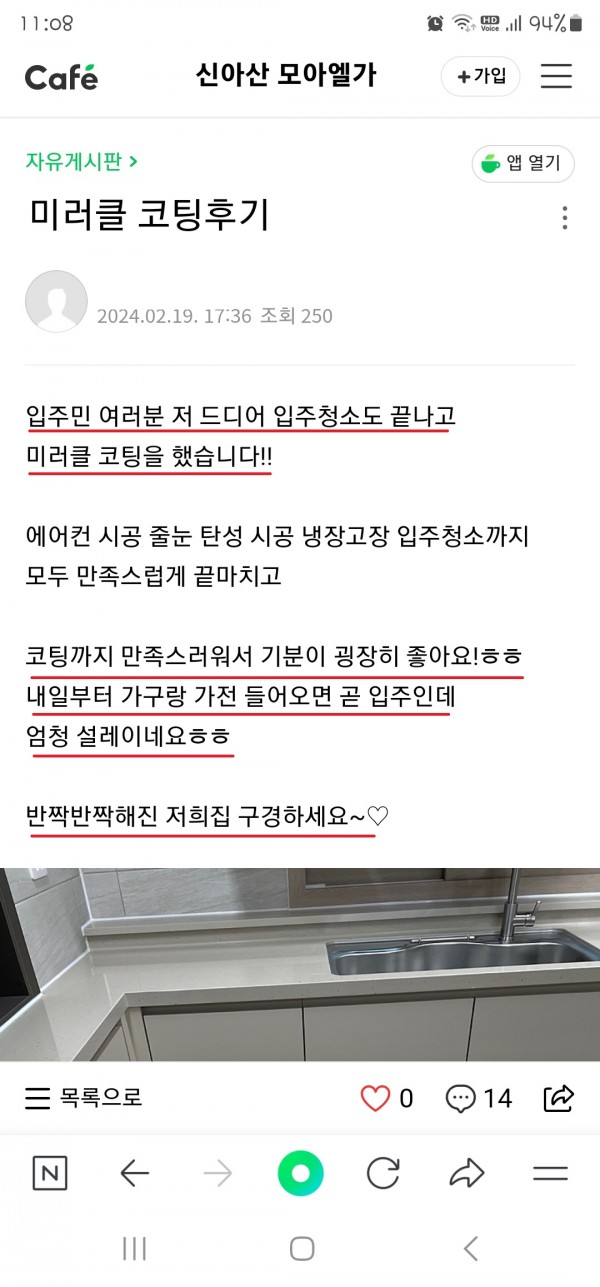Tap the 가입 join button
Screen dimensions: 600x1287
click(481, 77)
